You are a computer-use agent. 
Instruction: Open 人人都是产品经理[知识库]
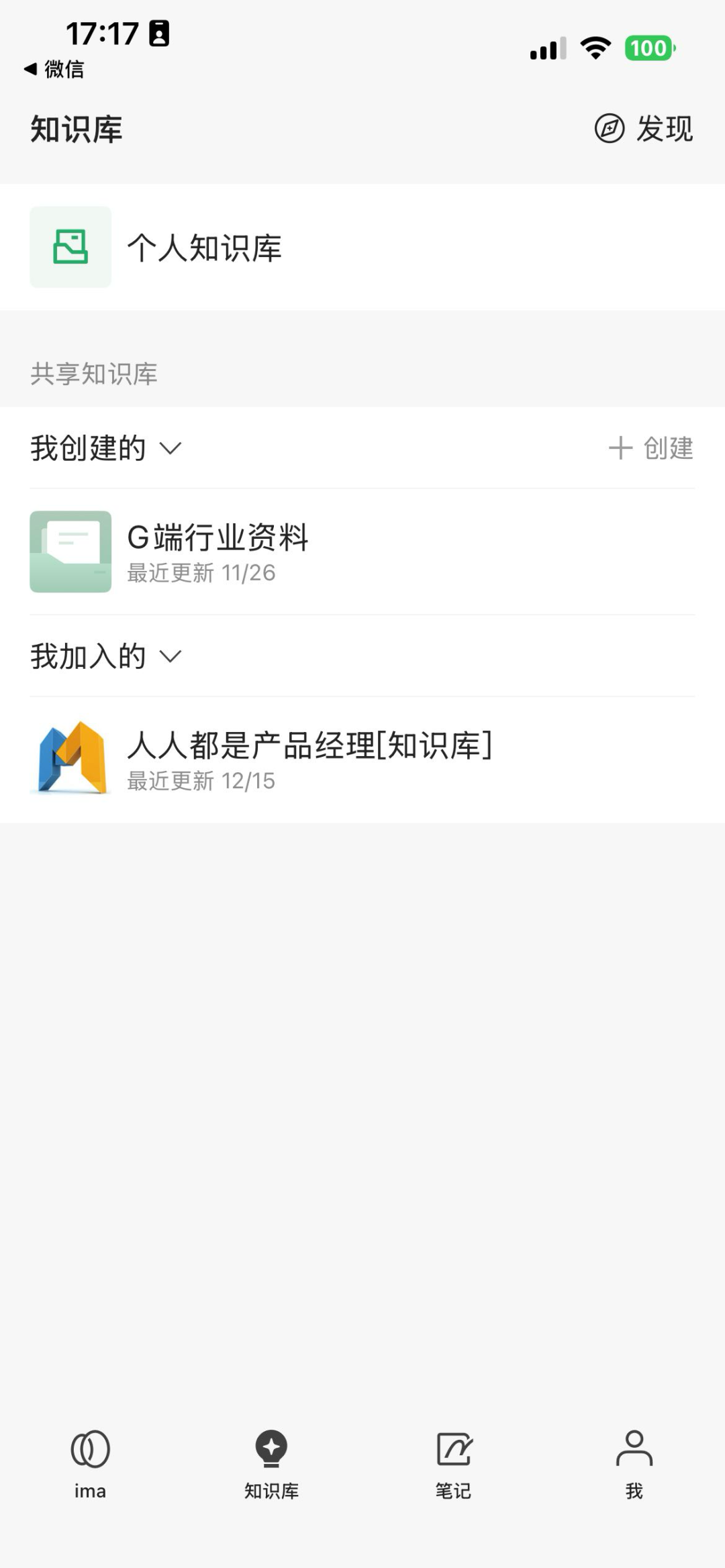(x=309, y=760)
